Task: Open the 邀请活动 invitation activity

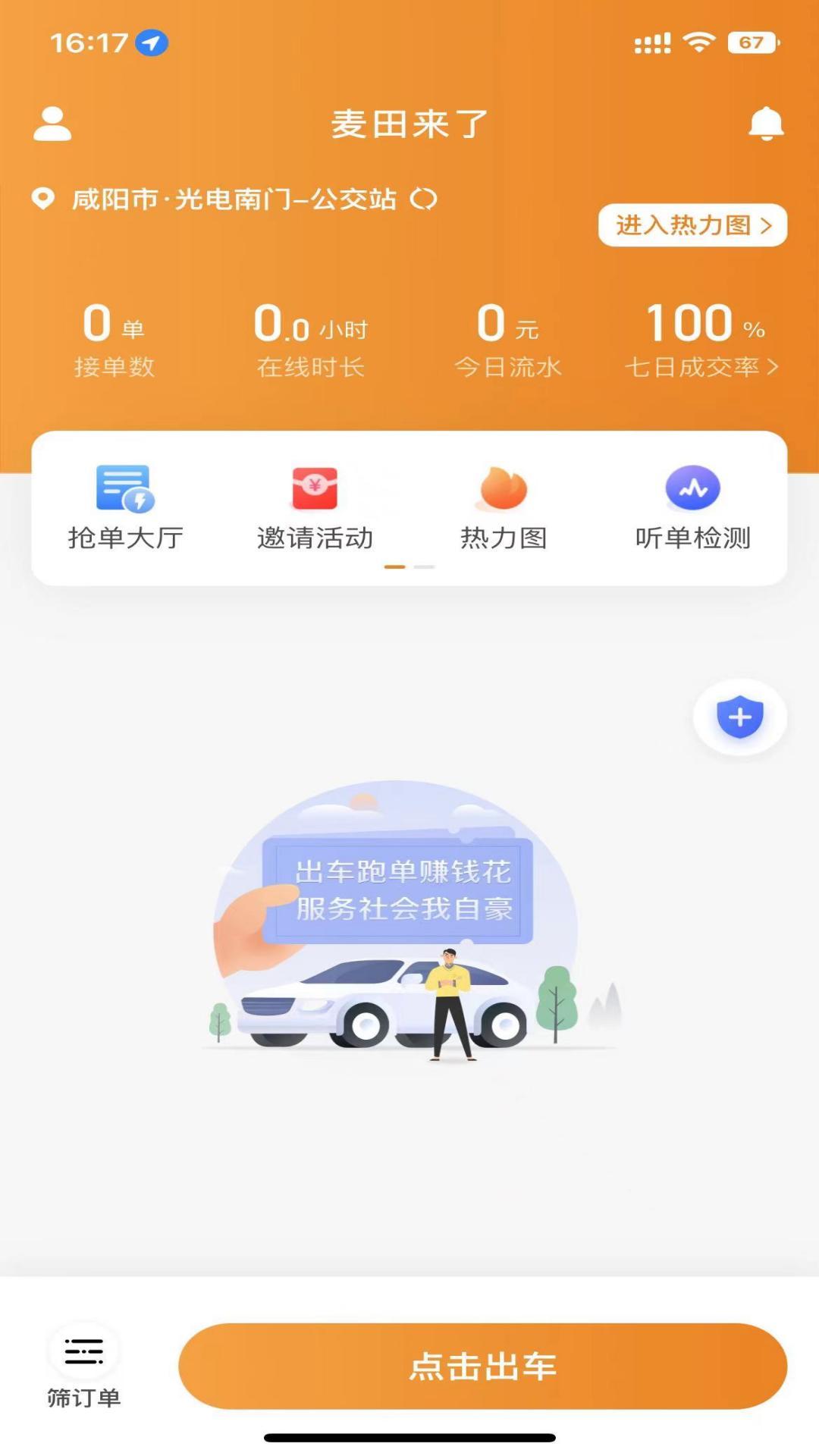Action: [314, 508]
